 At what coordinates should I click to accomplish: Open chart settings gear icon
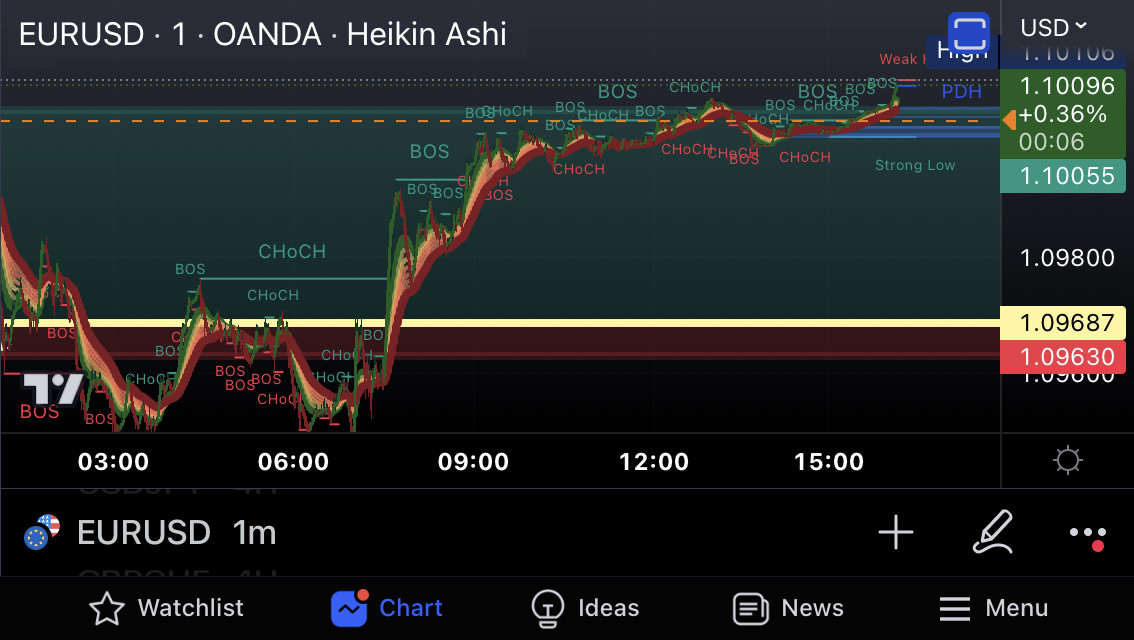pyautogui.click(x=1067, y=461)
